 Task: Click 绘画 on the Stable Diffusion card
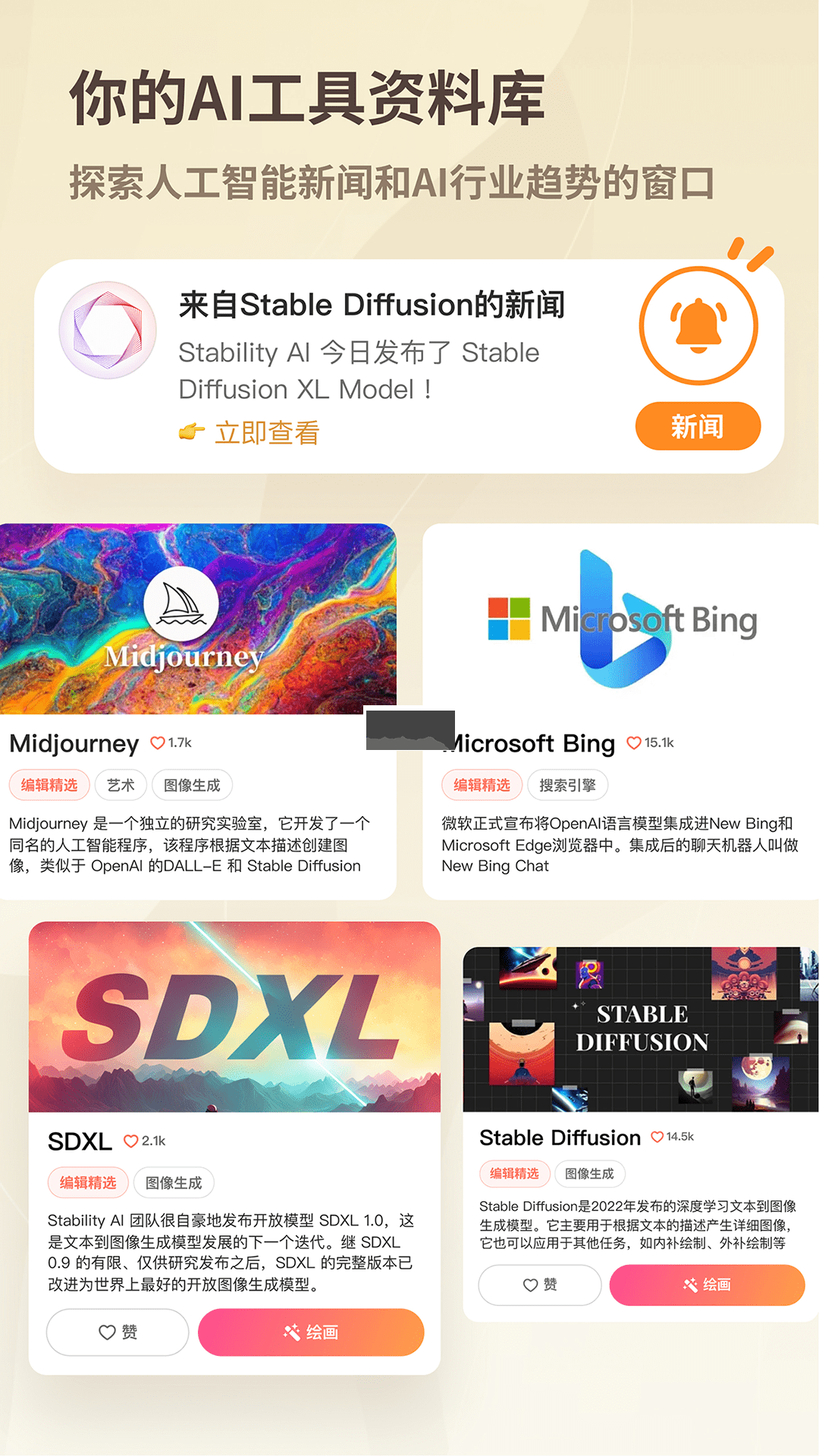tap(706, 1285)
